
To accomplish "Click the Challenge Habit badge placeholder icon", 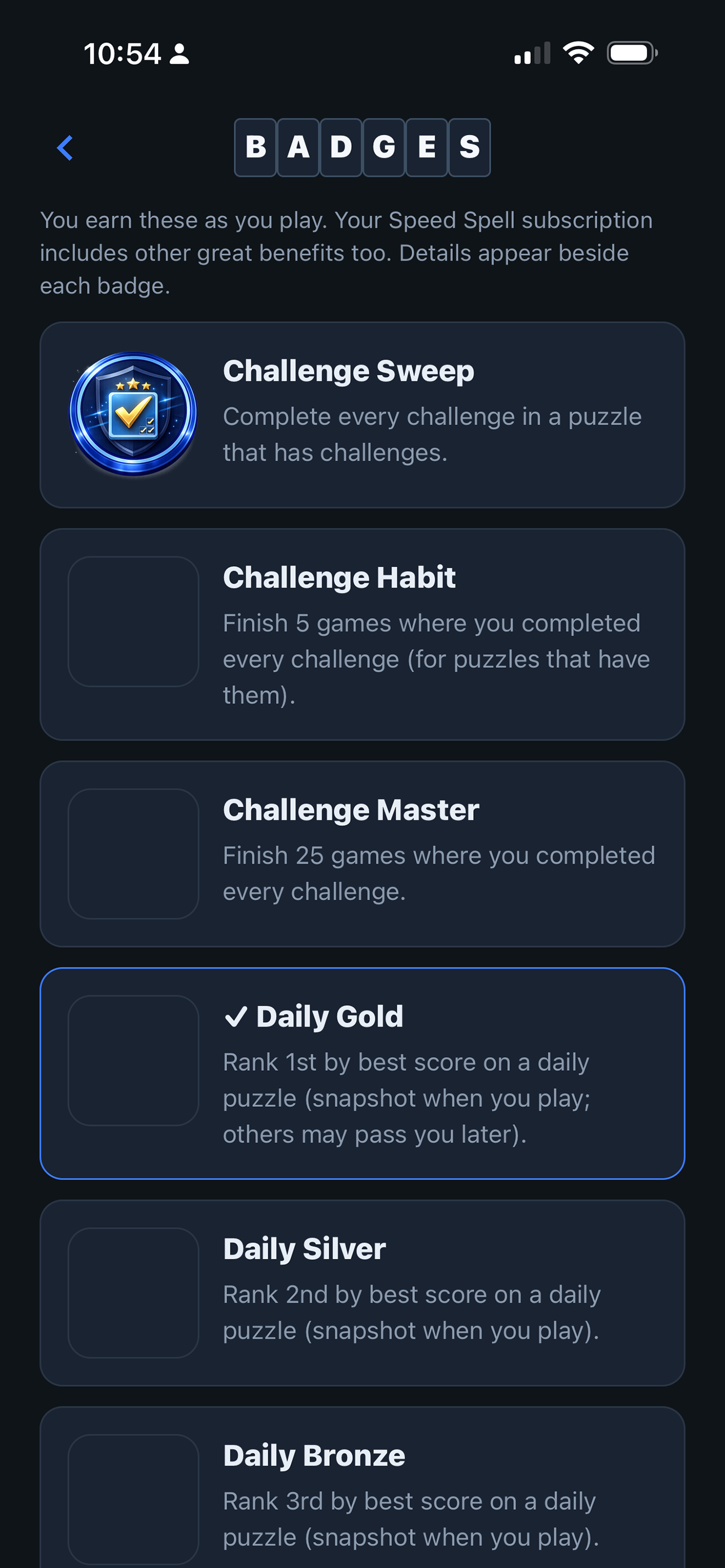I will point(133,622).
